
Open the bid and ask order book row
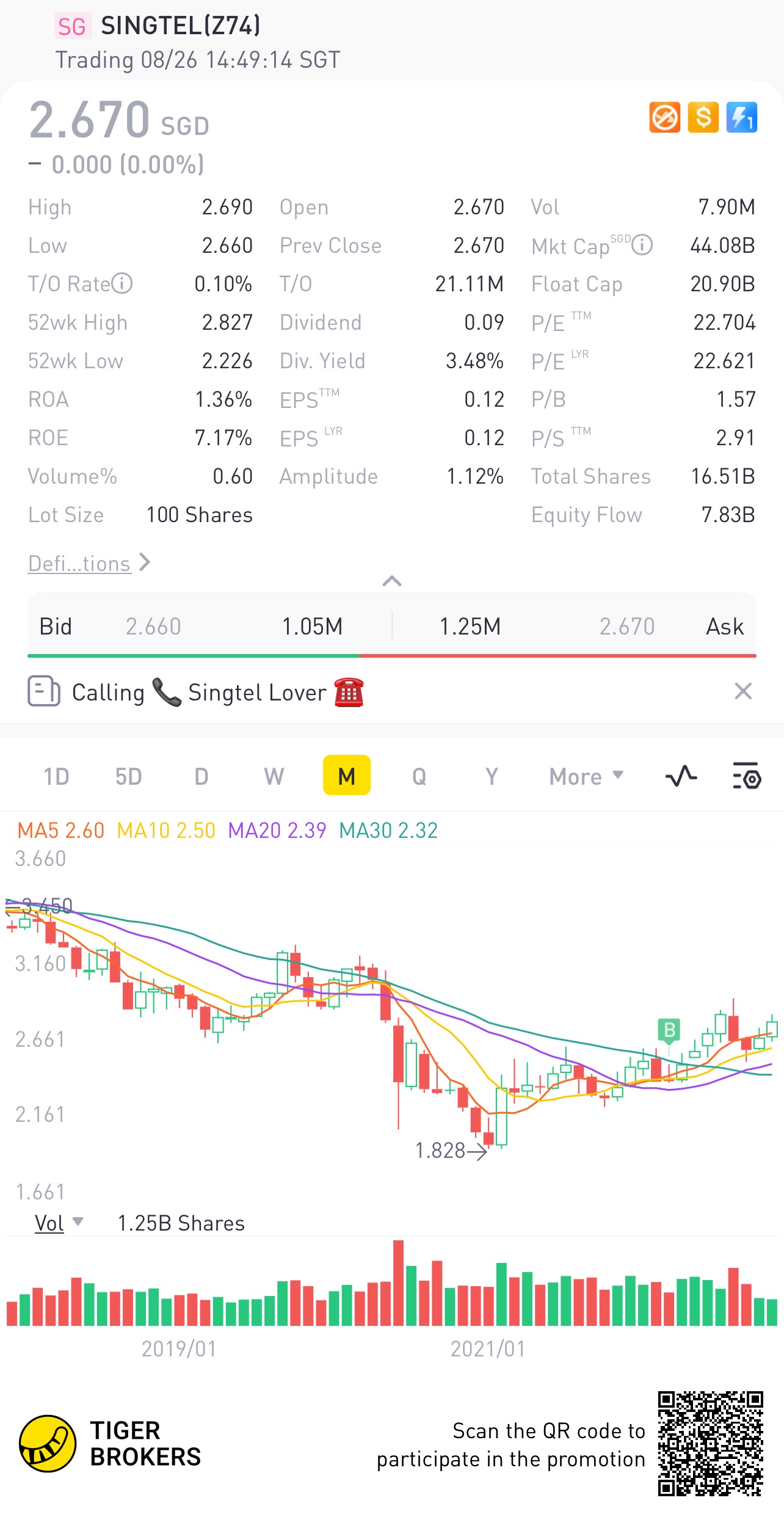(x=392, y=625)
